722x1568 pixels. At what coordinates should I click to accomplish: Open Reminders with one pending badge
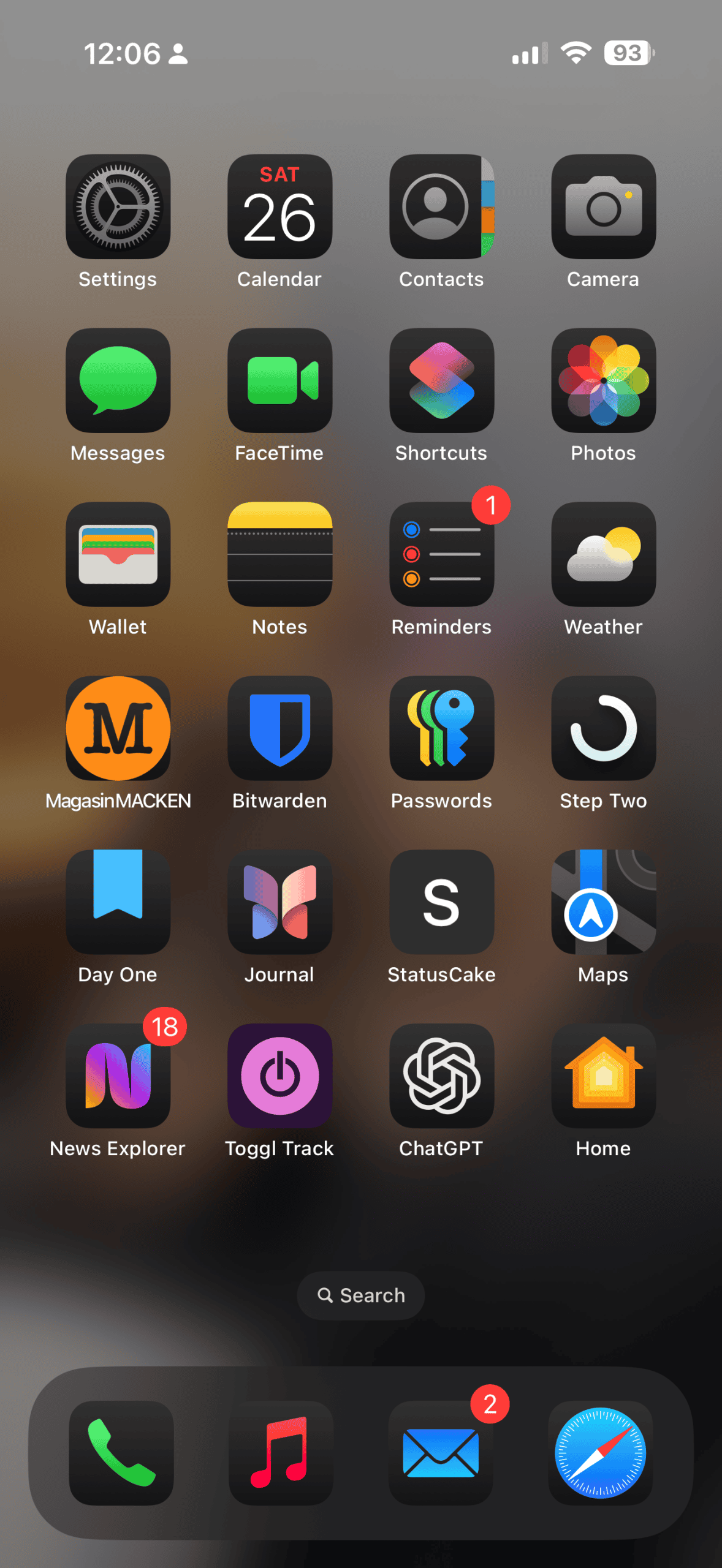pos(441,554)
